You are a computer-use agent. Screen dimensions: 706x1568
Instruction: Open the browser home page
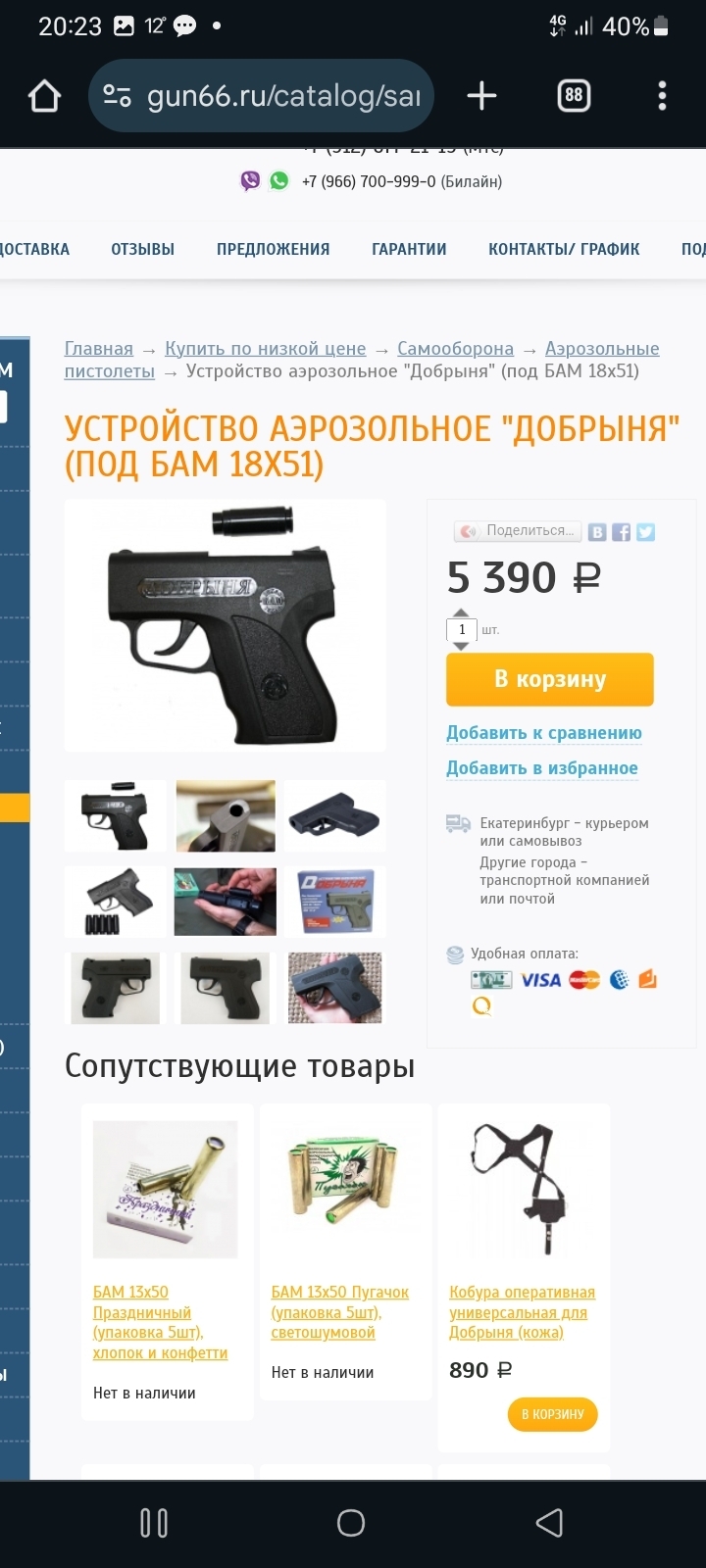pos(45,96)
